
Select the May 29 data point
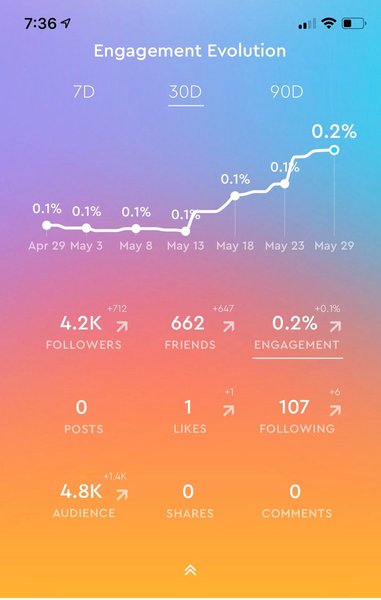(x=334, y=150)
